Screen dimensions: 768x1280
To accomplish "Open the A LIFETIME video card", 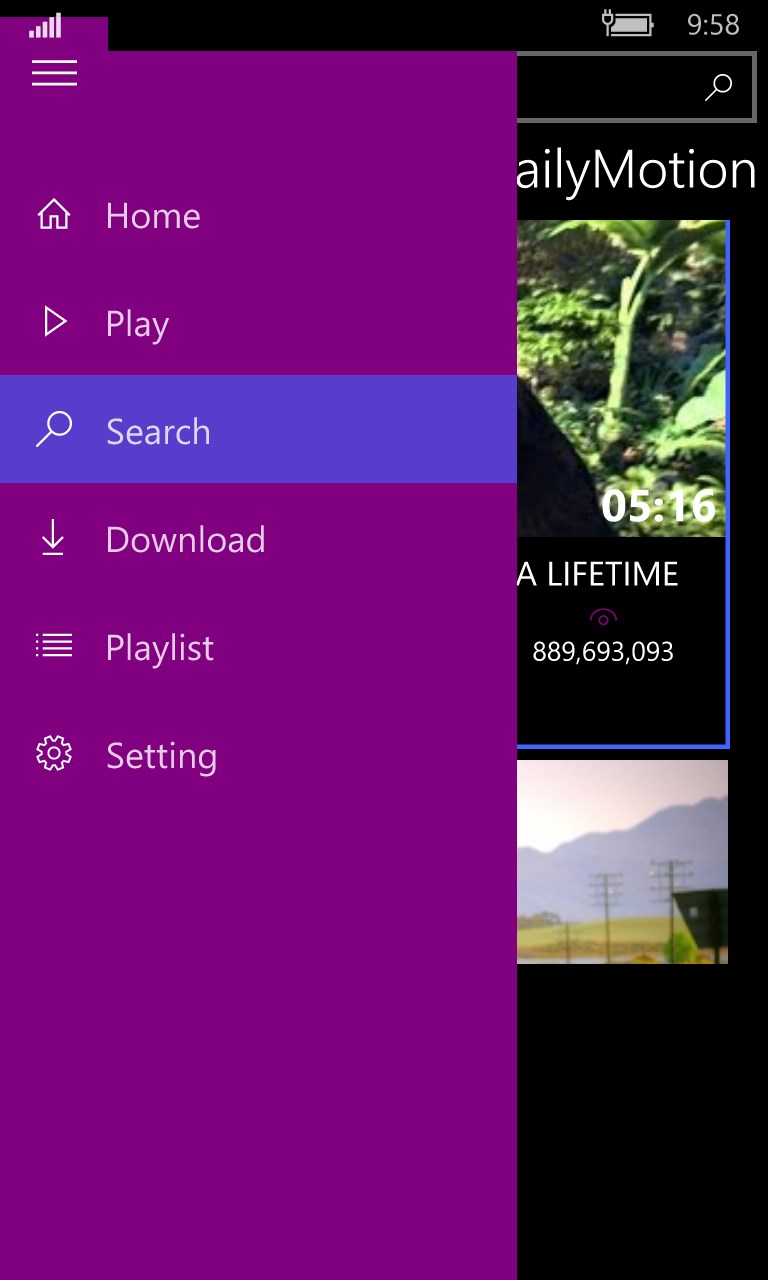I will point(622,480).
